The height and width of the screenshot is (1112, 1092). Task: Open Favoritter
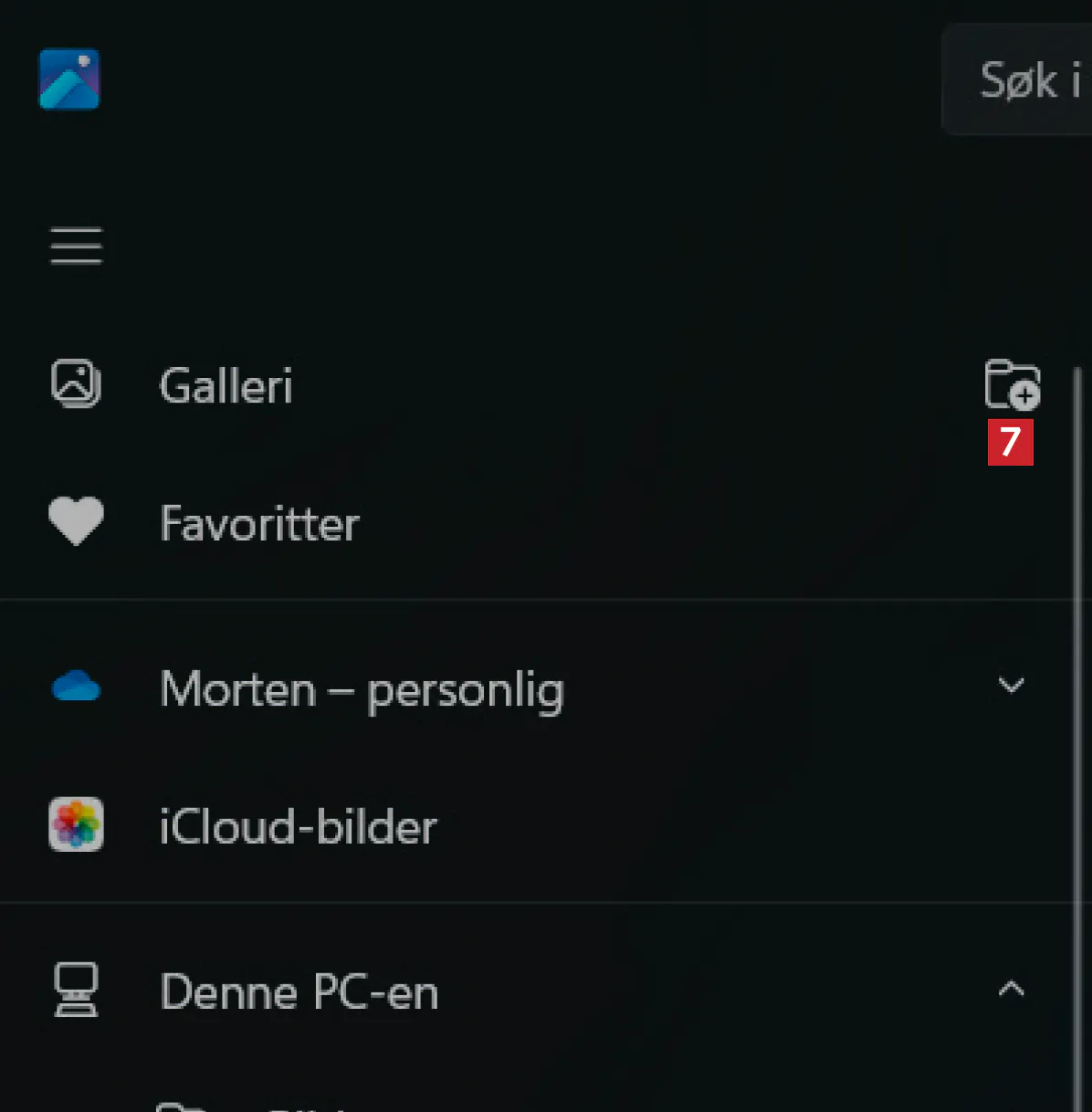(259, 524)
